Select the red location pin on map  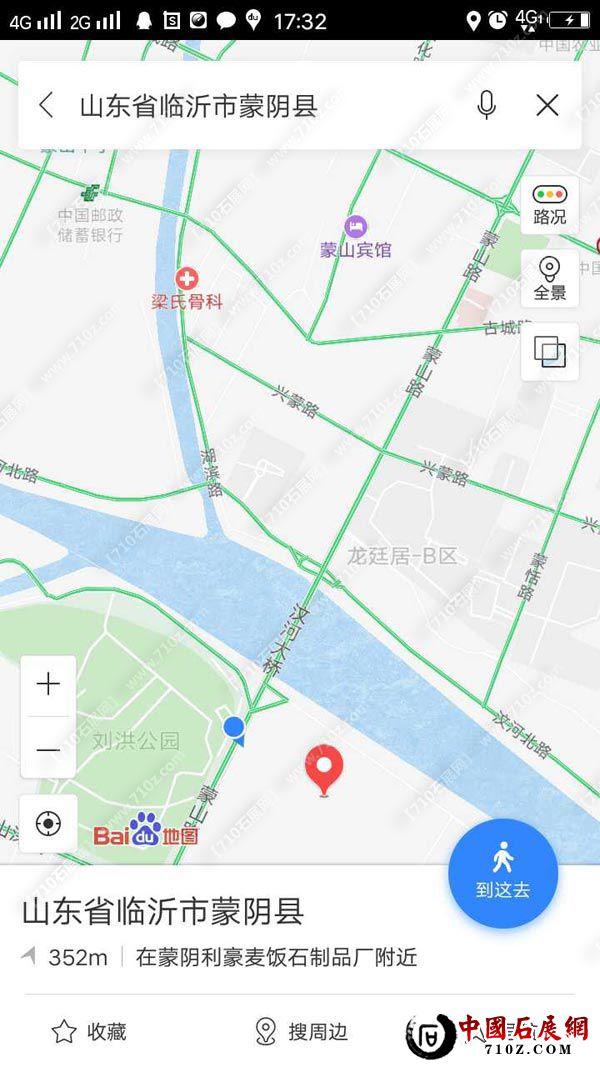pos(324,769)
